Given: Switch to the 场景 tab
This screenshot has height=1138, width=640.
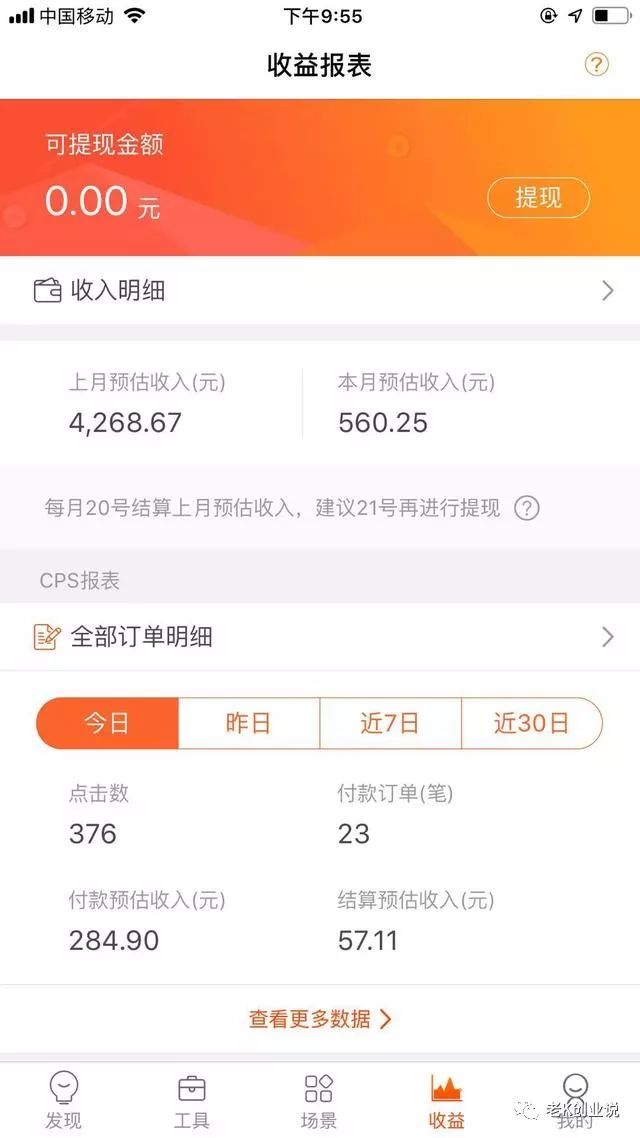Looking at the screenshot, I should click(x=319, y=1100).
